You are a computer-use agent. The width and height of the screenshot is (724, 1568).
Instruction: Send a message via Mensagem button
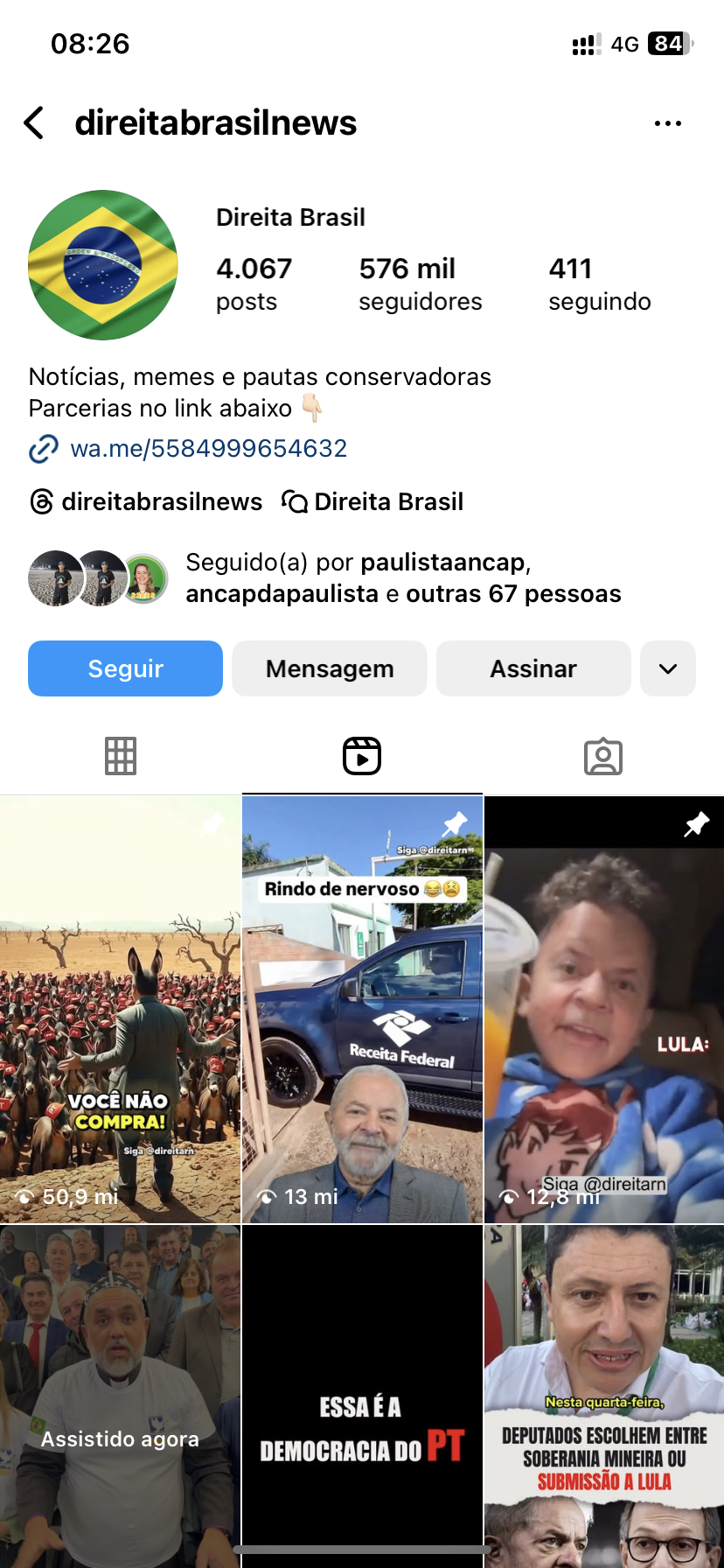330,668
